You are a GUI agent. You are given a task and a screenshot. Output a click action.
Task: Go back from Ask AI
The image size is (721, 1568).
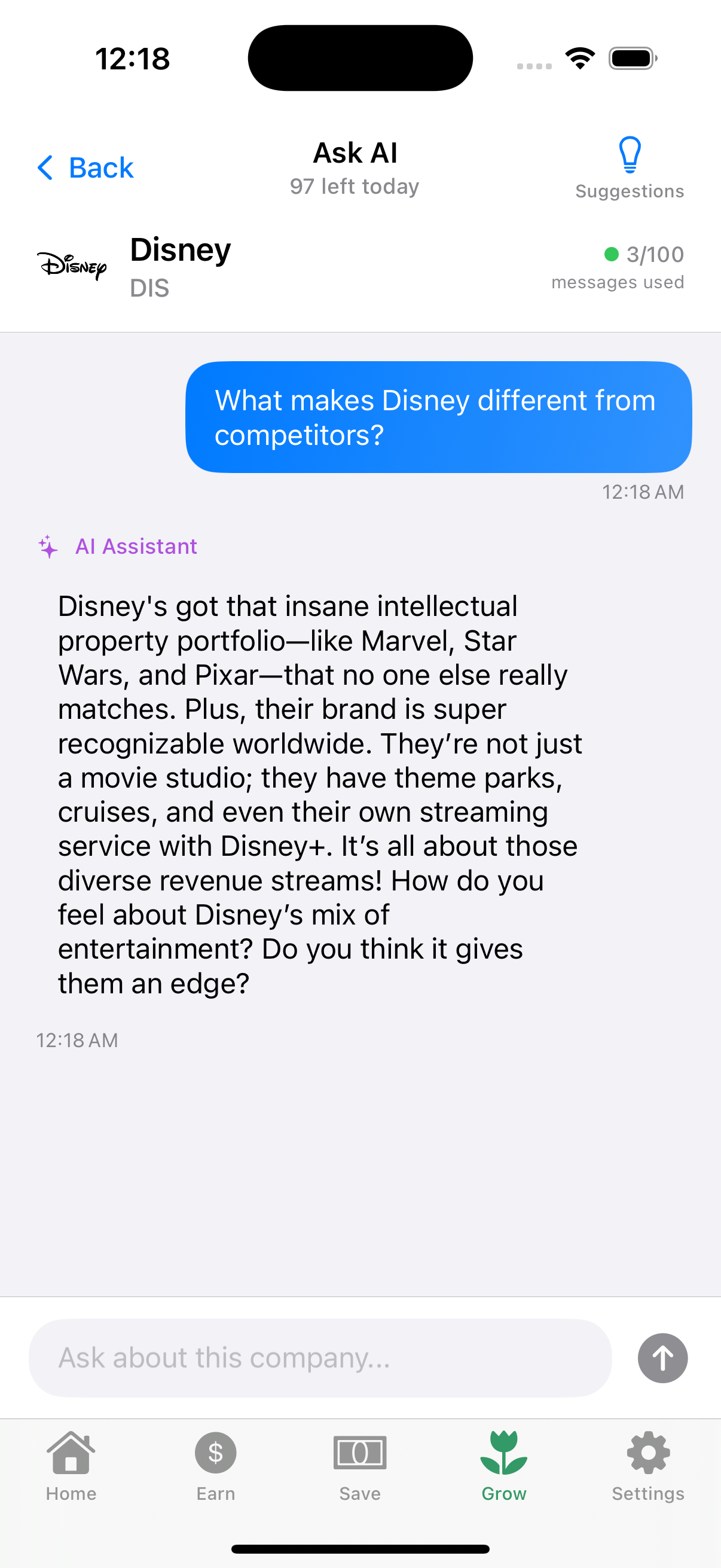point(85,167)
